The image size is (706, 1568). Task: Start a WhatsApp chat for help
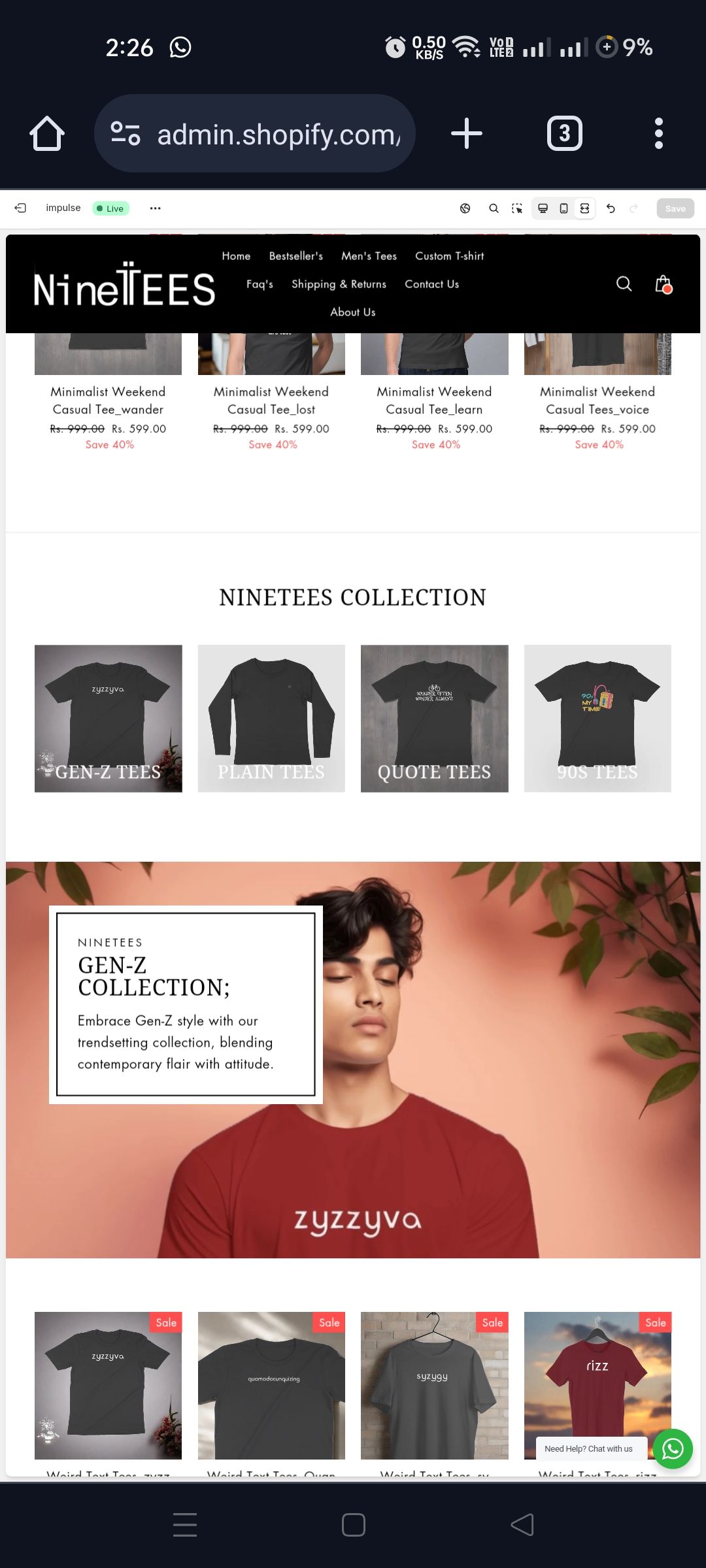[673, 1448]
